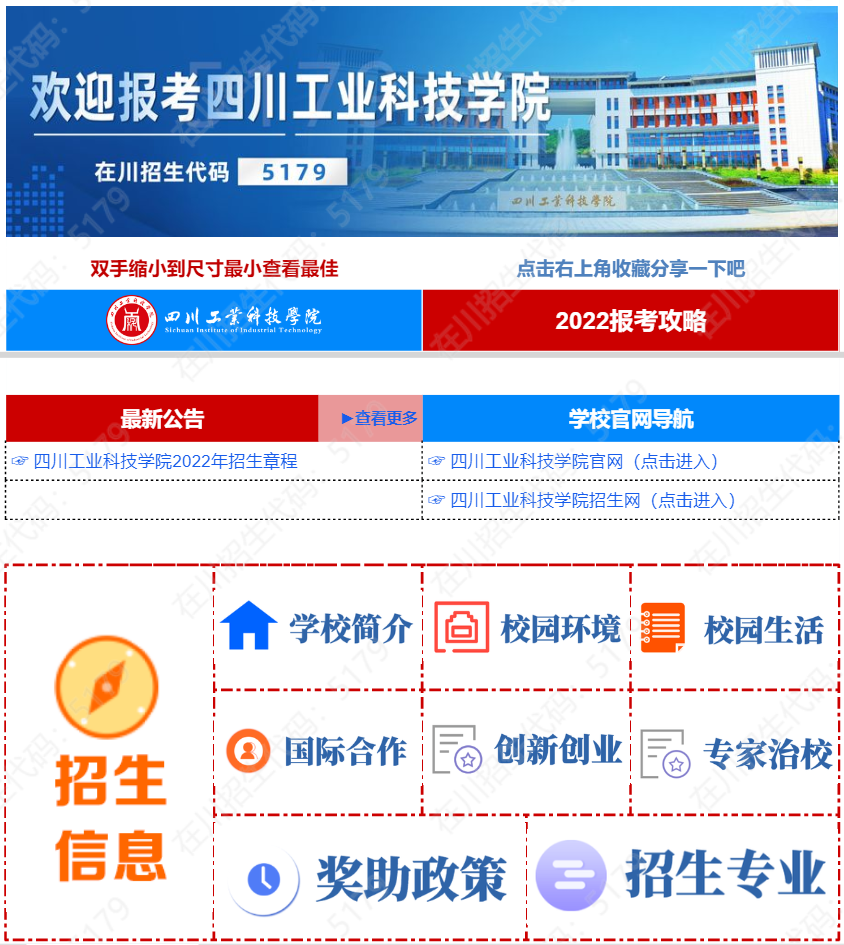The width and height of the screenshot is (844, 945).
Task: Open the 专家治校 tile
Action: pos(735,753)
